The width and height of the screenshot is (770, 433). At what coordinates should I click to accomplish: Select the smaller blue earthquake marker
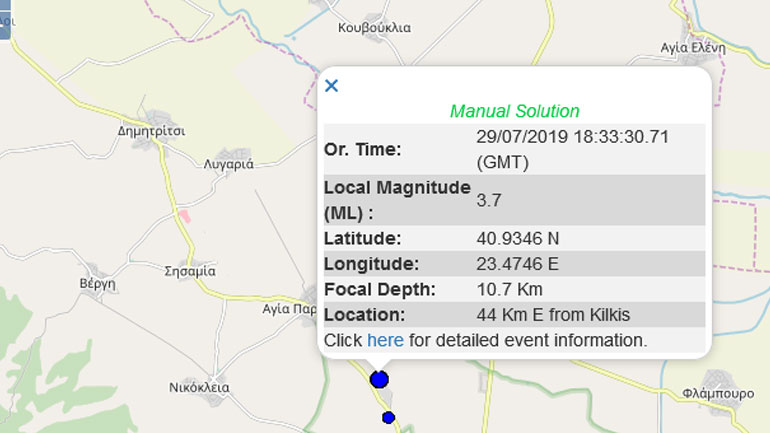[x=388, y=417]
